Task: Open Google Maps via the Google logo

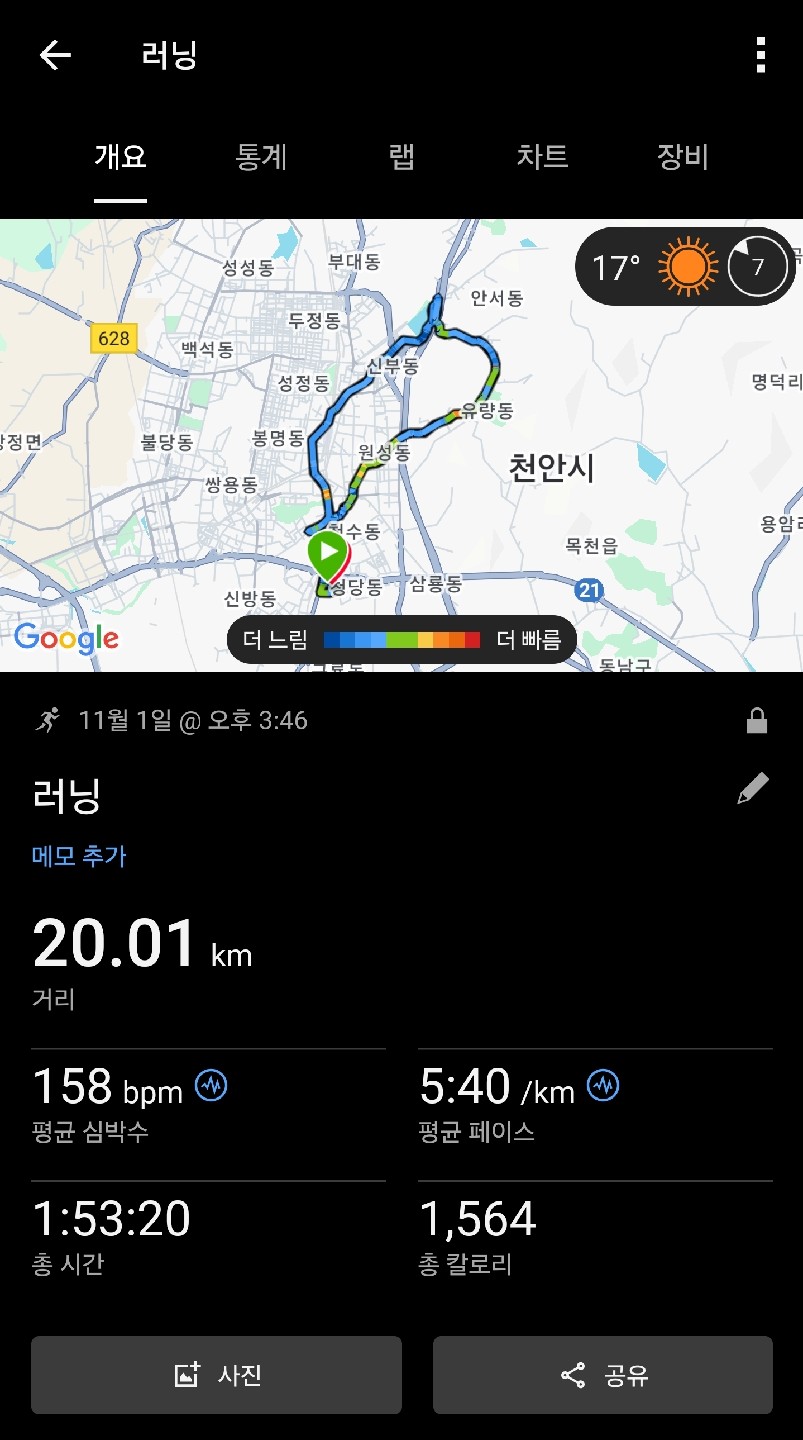Action: point(66,638)
